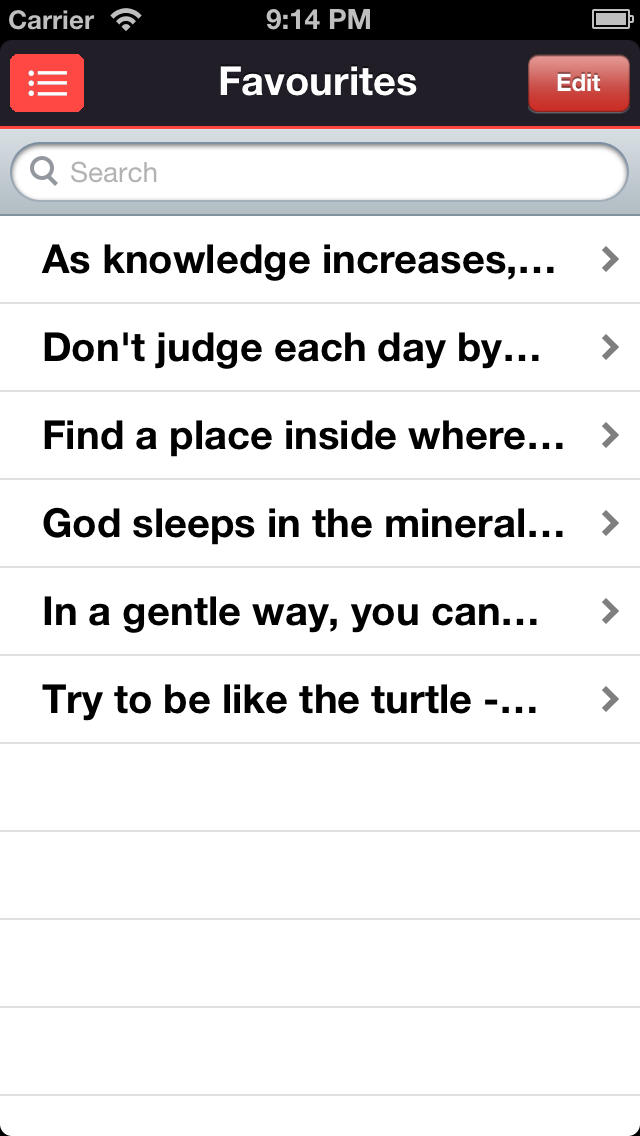The image size is (640, 1136).
Task: Open the red list menu button
Action: 47,83
